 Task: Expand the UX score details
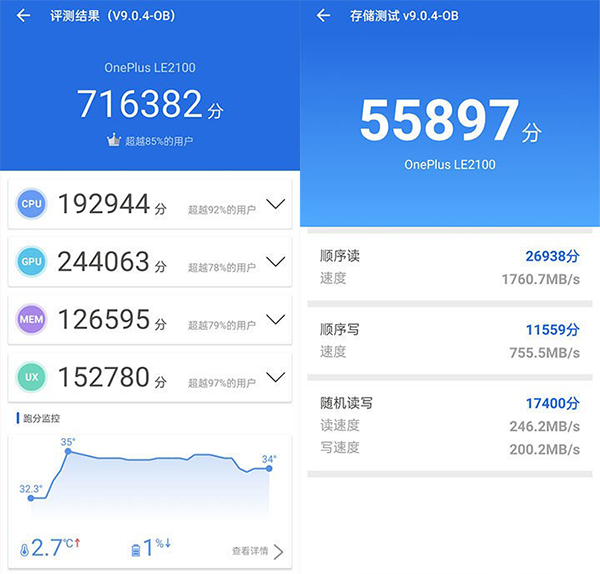(277, 378)
